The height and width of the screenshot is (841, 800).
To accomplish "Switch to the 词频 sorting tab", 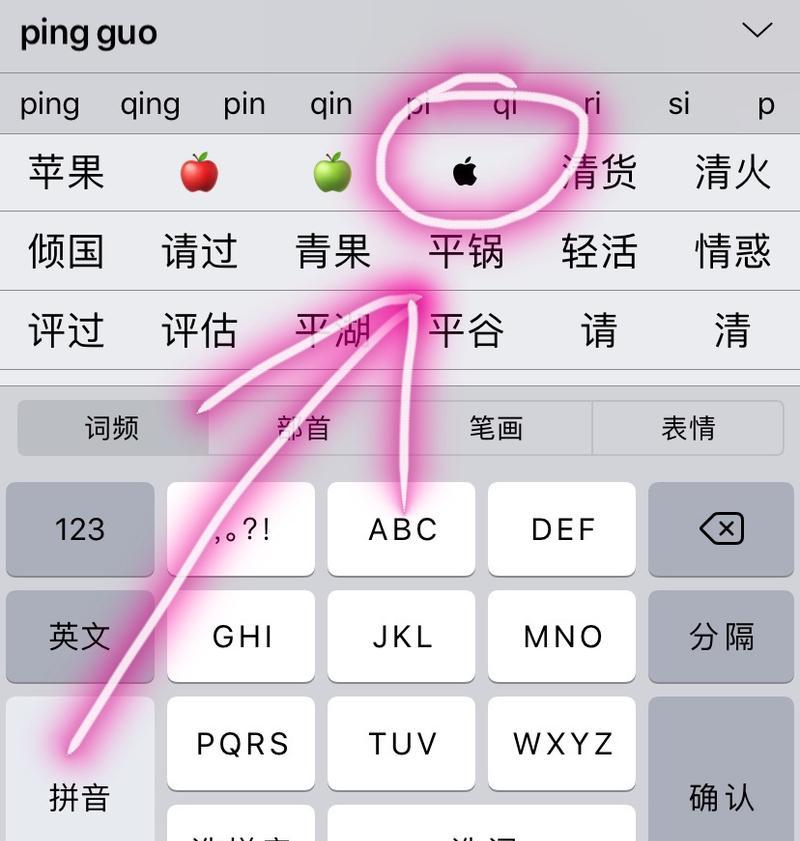I will point(112,428).
